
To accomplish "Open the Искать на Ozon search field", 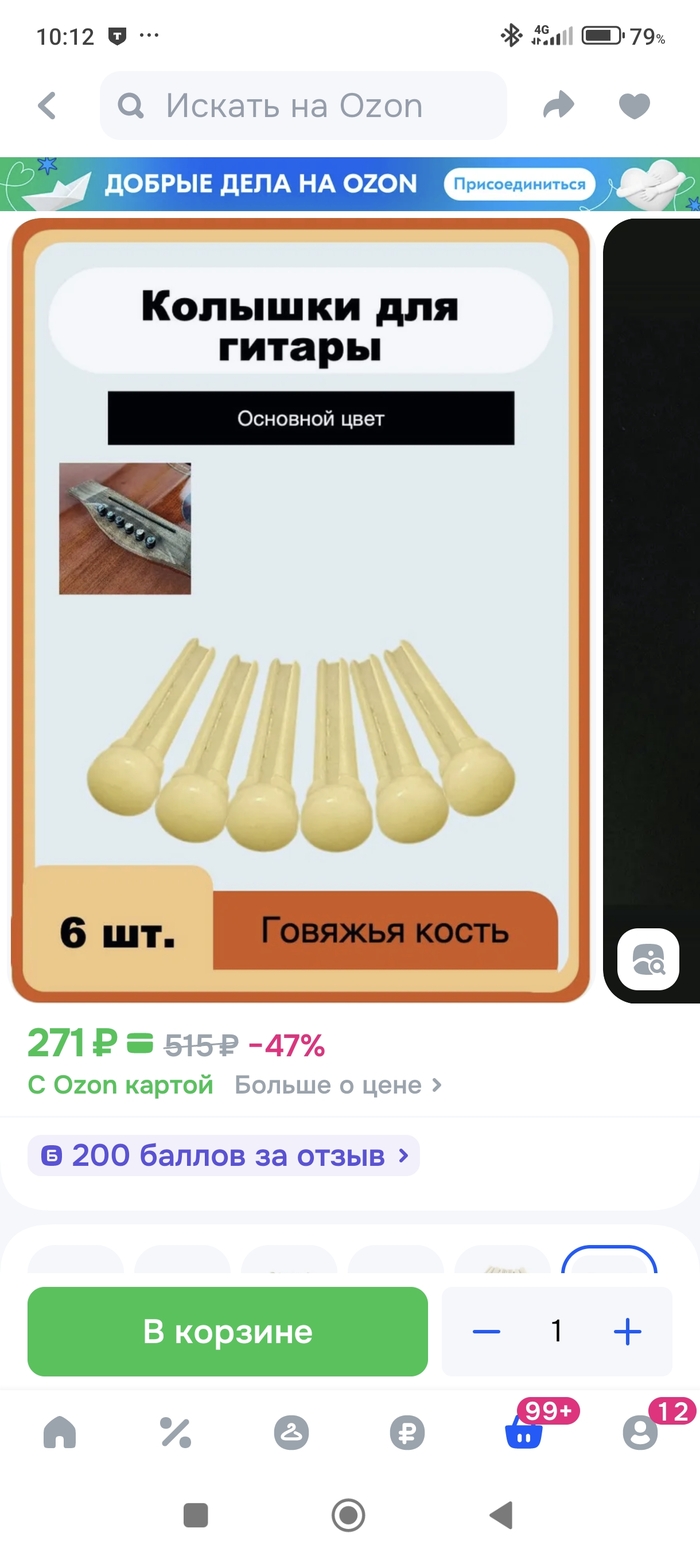I will tap(303, 106).
